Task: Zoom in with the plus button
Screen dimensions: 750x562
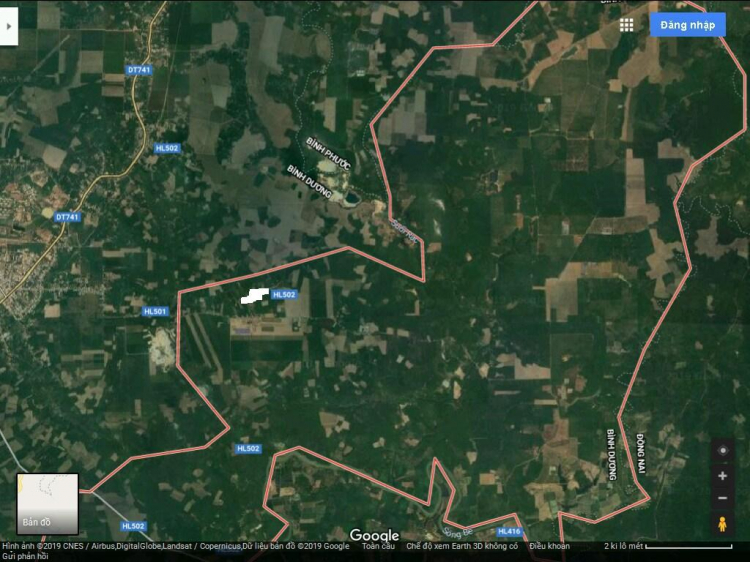Action: click(x=722, y=476)
